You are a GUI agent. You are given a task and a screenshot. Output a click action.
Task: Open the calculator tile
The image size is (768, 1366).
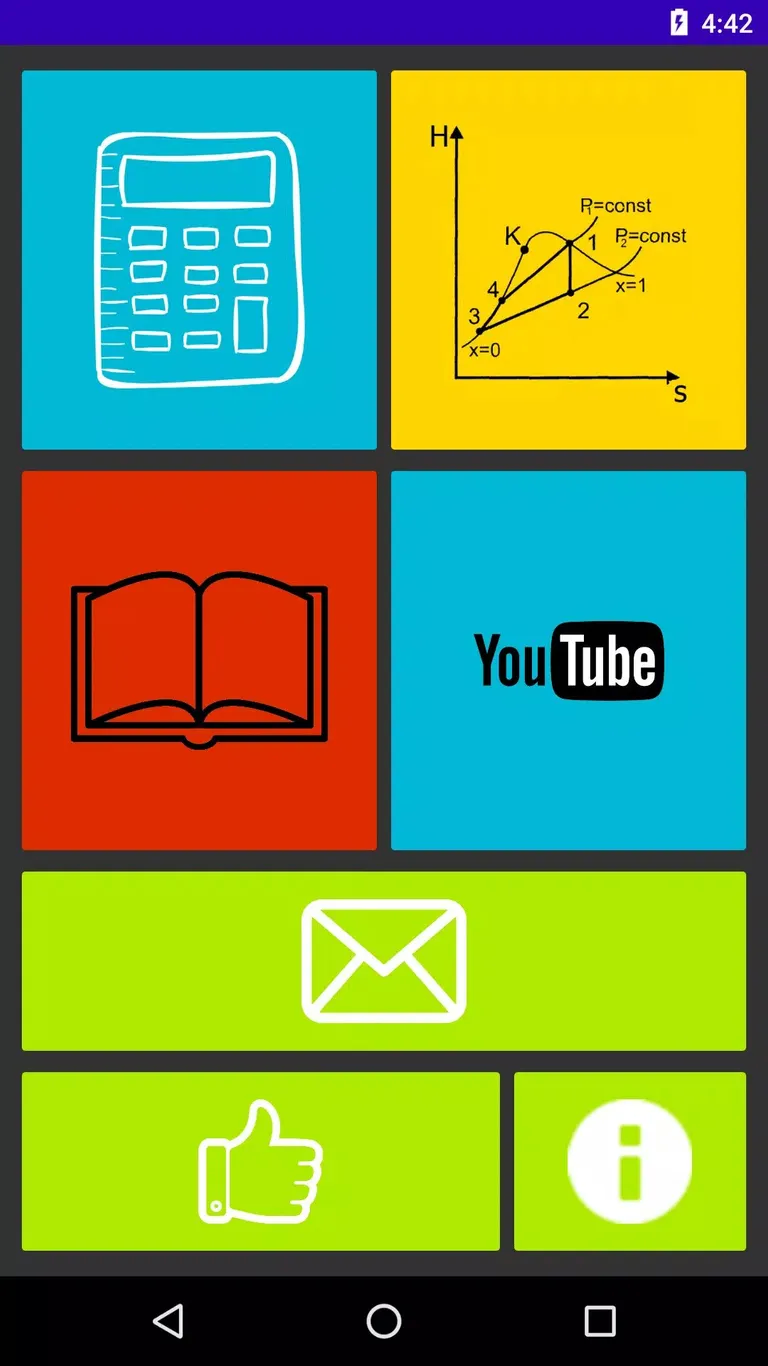click(199, 260)
